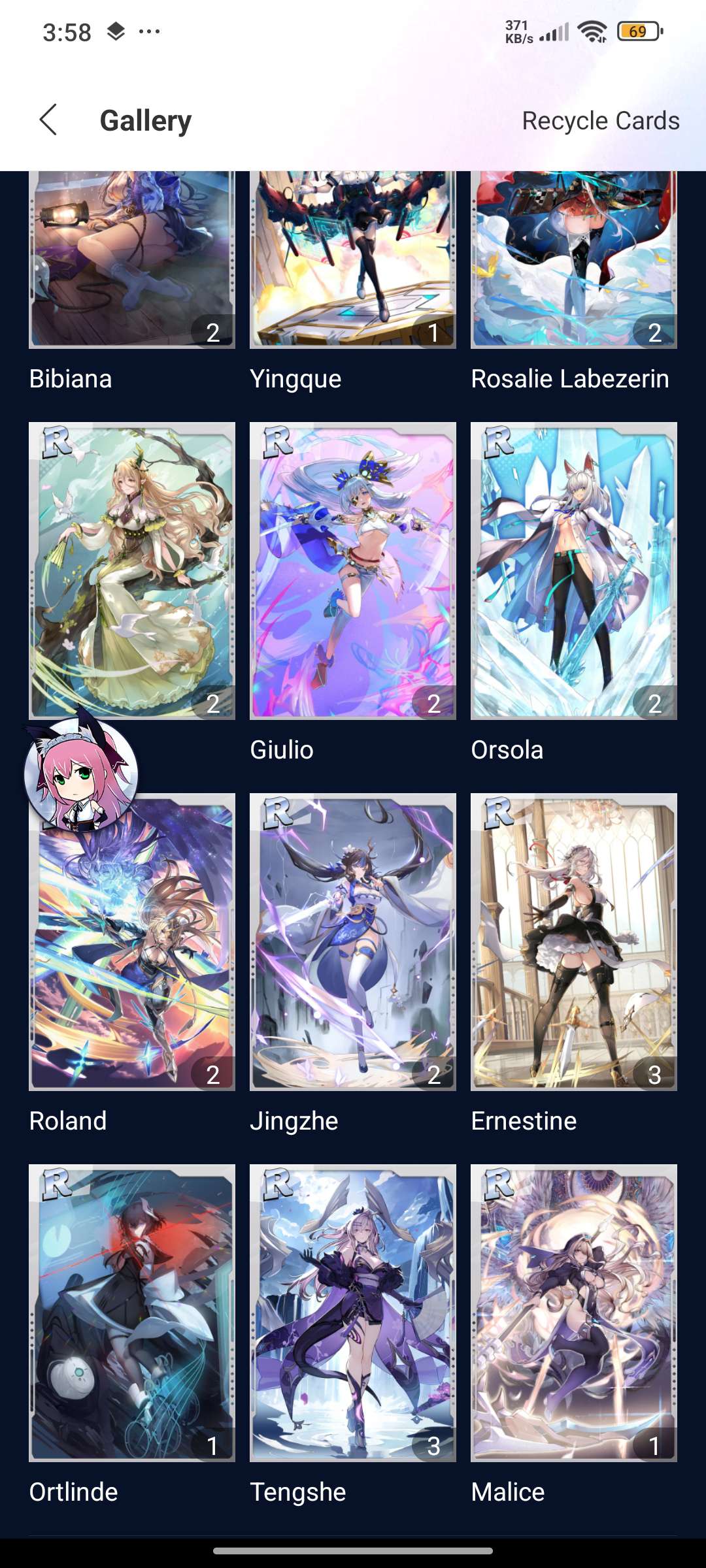Open the Jingzhe card

(352, 941)
